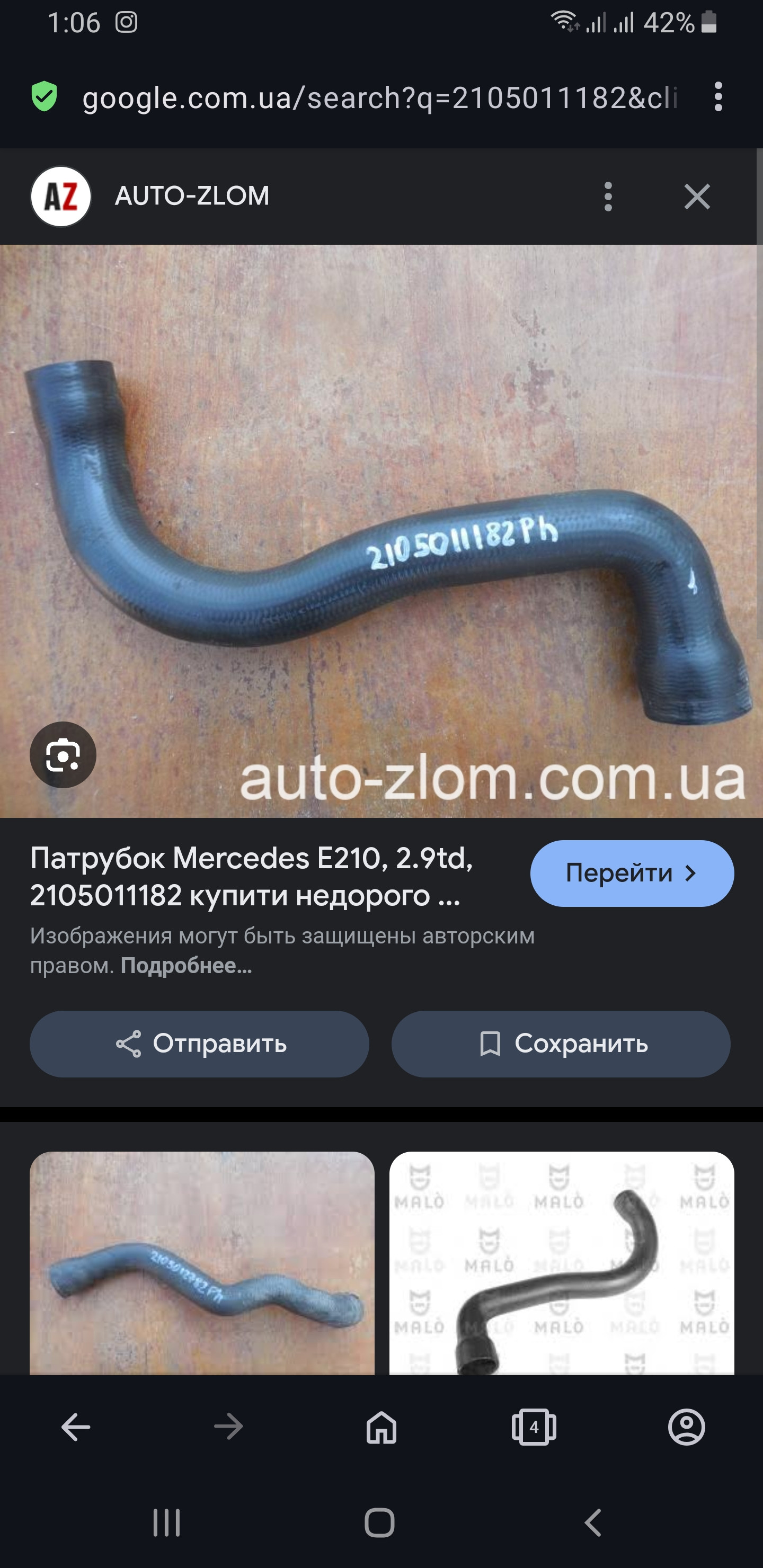Open the related MALO hose image
Image resolution: width=763 pixels, height=1568 pixels.
[561, 1262]
